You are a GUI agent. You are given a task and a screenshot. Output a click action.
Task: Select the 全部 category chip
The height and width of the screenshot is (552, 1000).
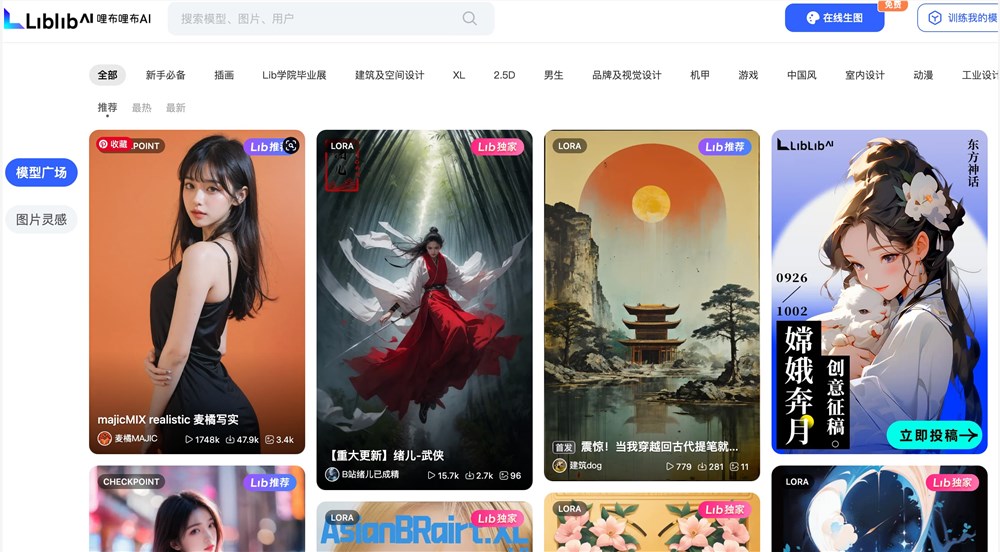point(107,75)
